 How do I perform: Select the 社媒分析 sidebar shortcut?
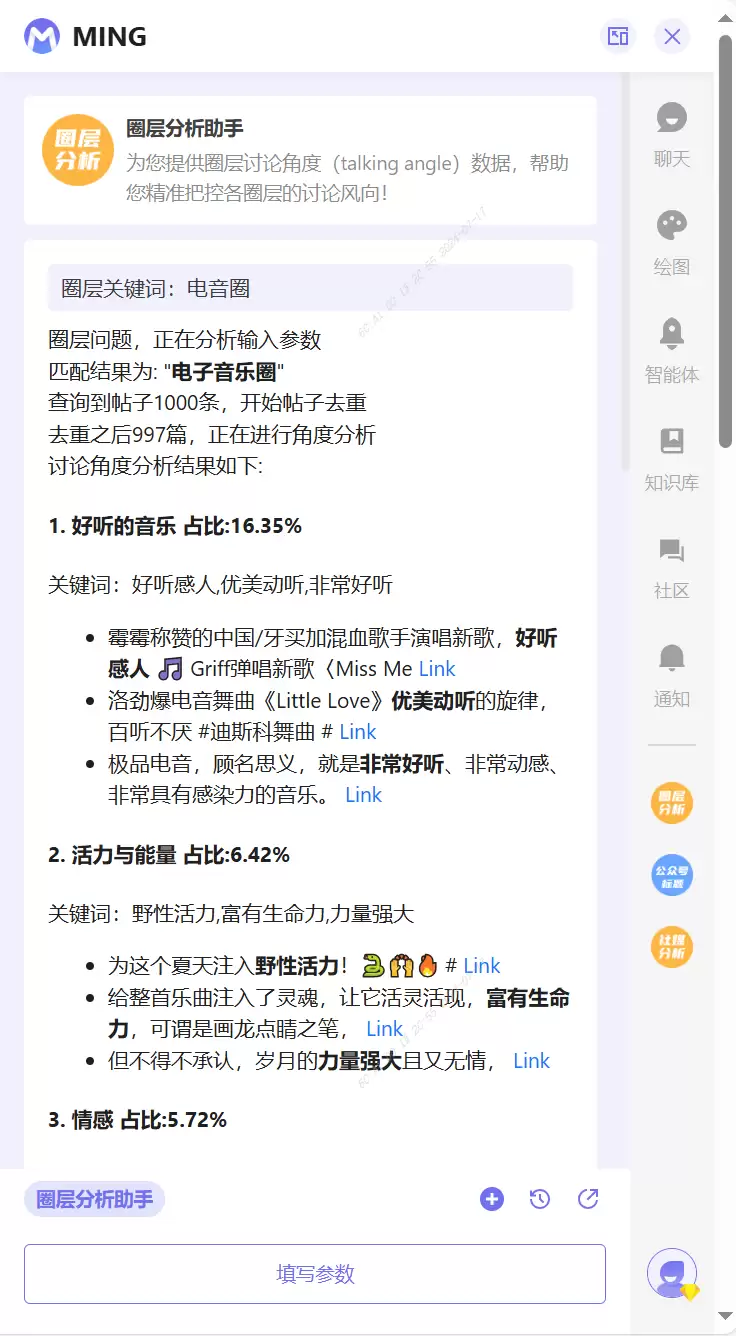tap(672, 947)
